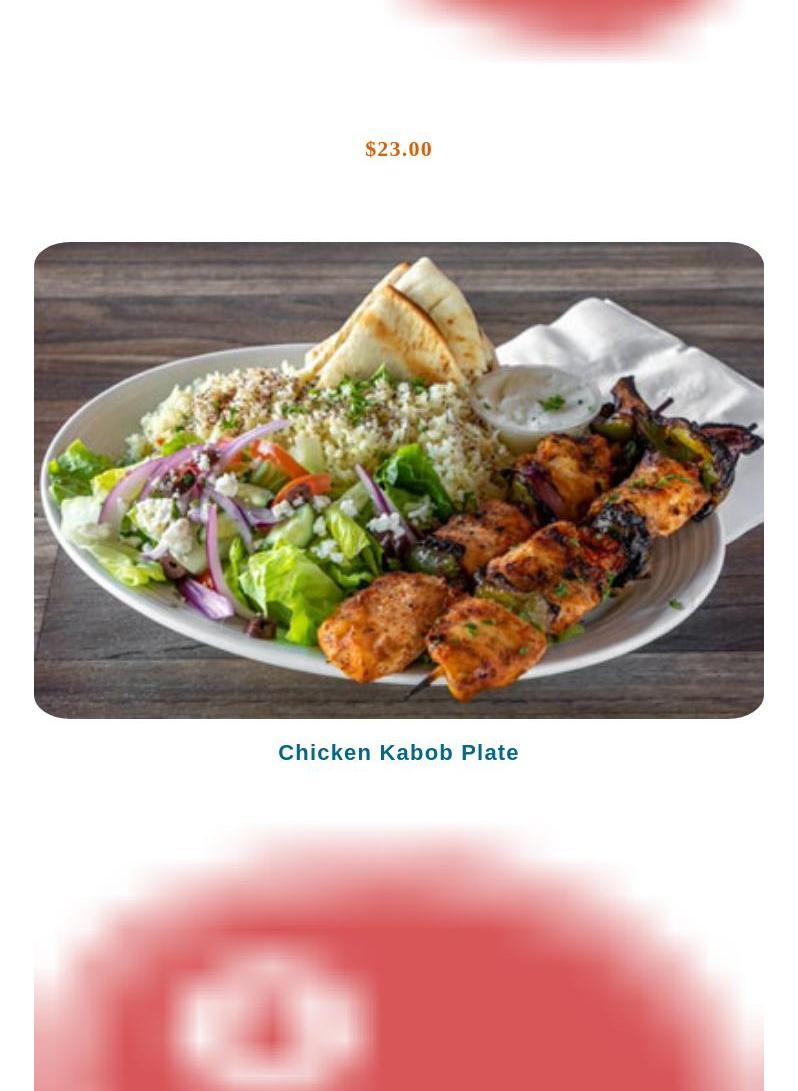798x1091 pixels.
Task: Open the Chicken Kabob Plate photo
Action: pyautogui.click(x=398, y=480)
